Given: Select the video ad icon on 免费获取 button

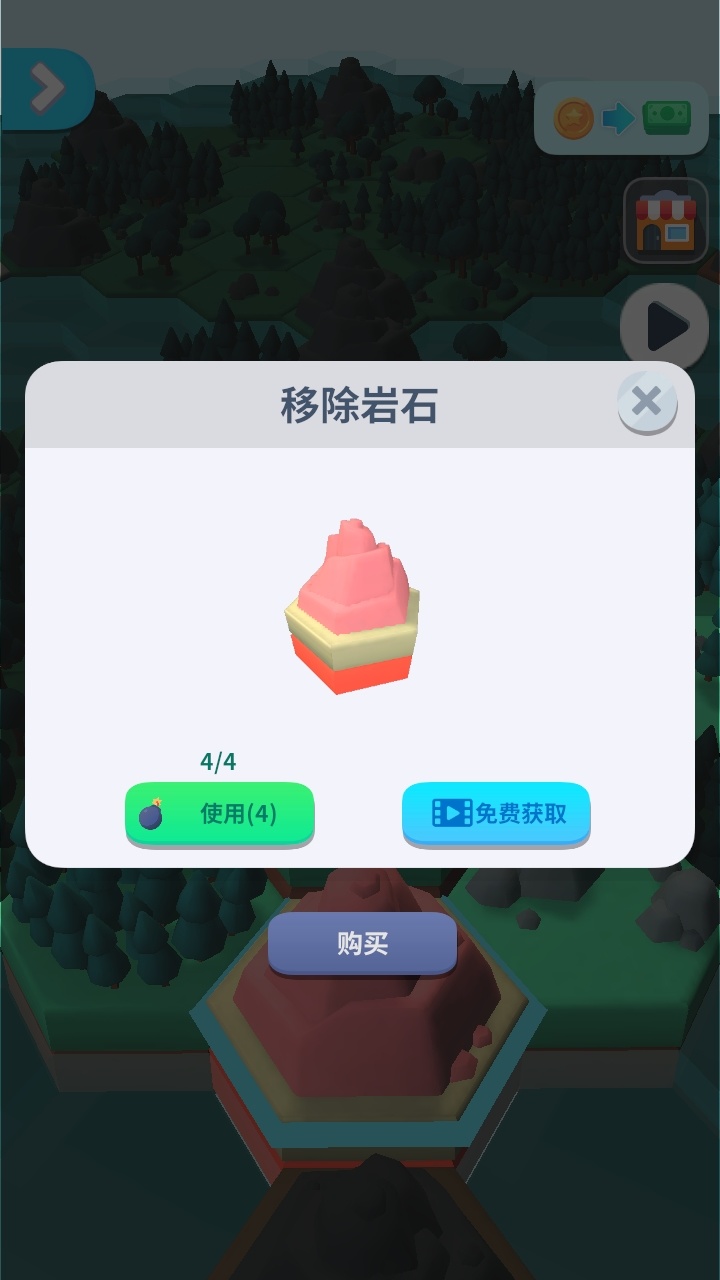Looking at the screenshot, I should coord(451,814).
